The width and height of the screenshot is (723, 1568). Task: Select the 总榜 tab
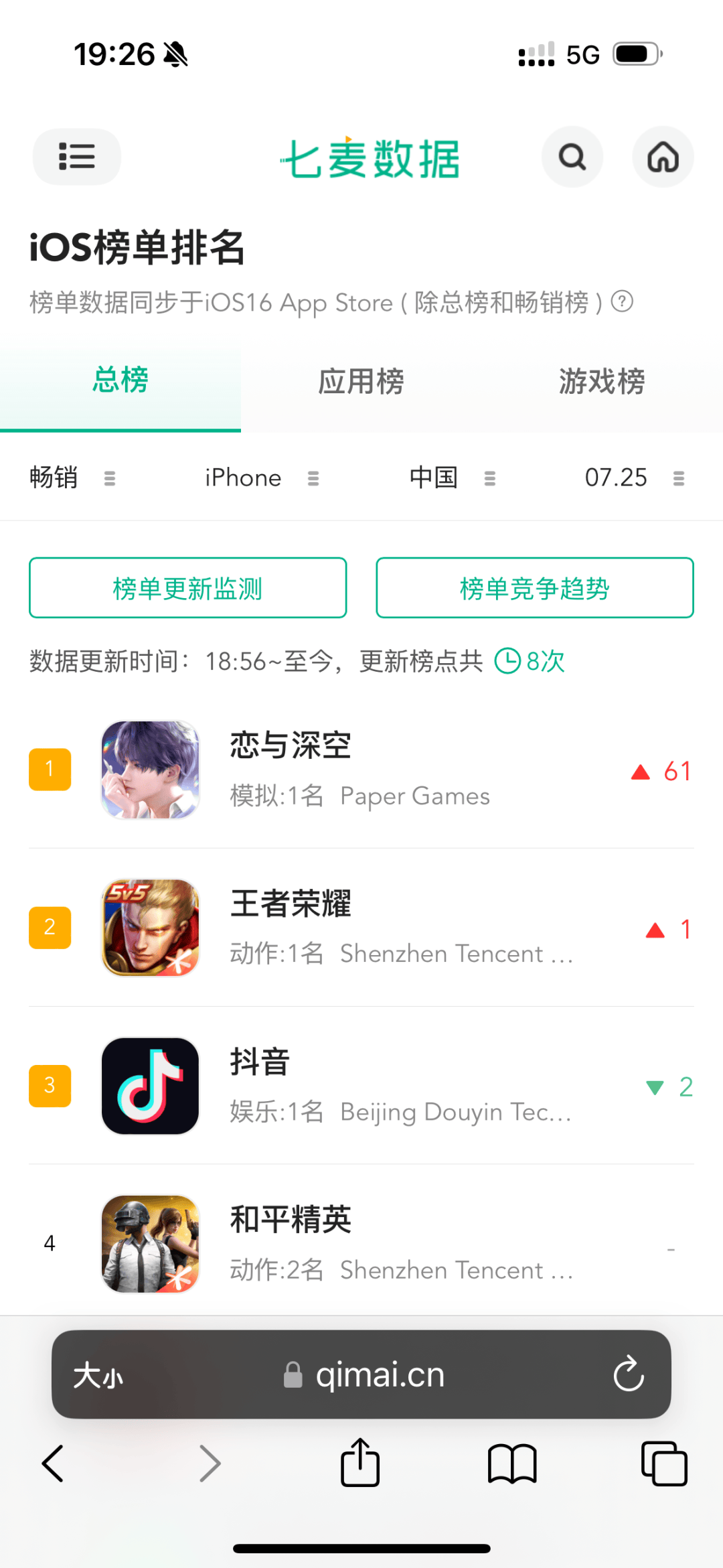[120, 380]
